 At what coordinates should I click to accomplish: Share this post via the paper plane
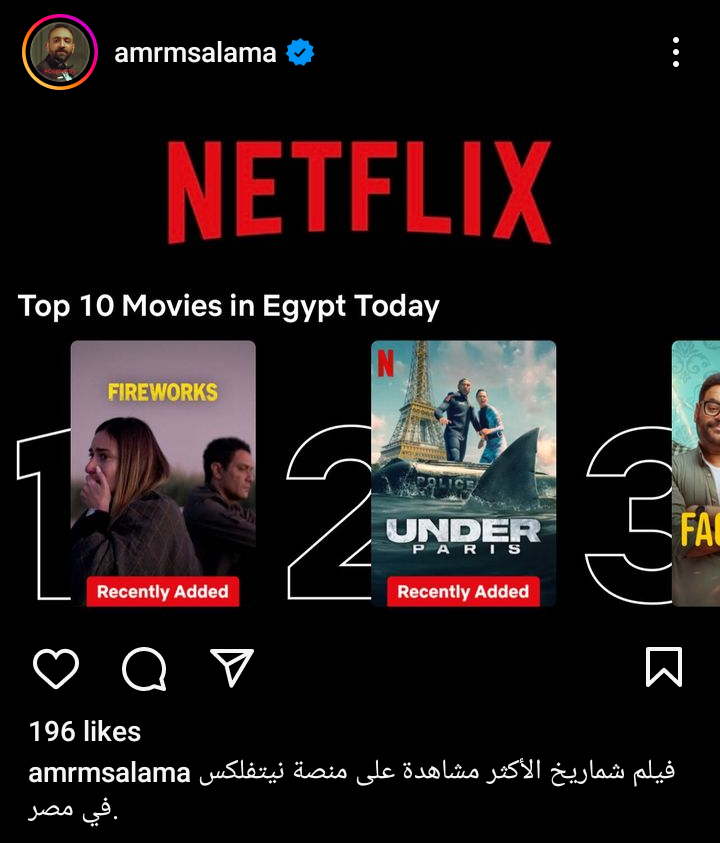coord(232,668)
